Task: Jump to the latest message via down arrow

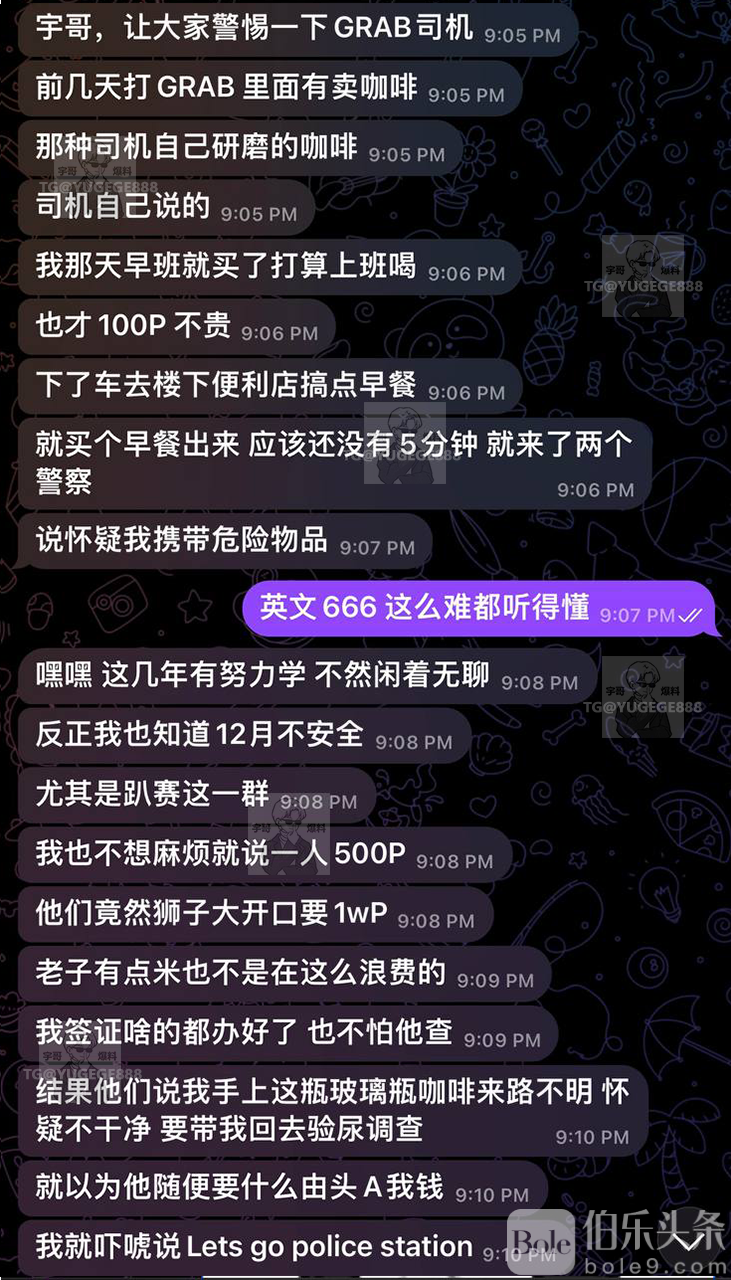Action: (x=687, y=1242)
